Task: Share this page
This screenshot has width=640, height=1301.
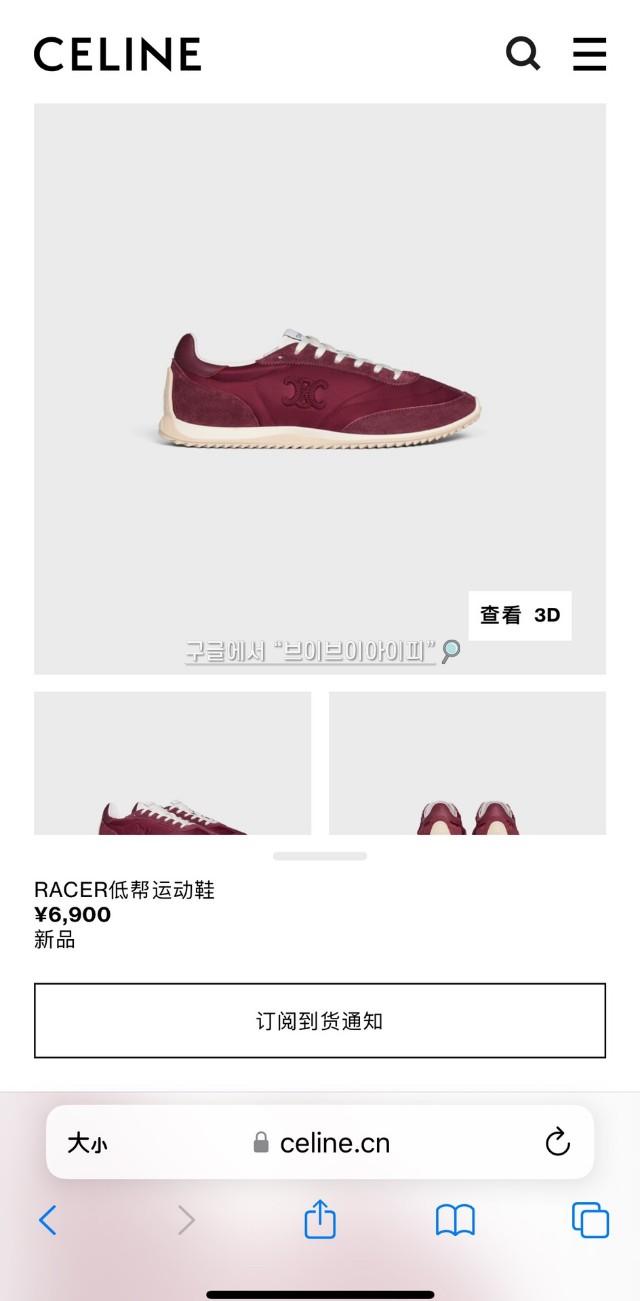Action: coord(320,1220)
